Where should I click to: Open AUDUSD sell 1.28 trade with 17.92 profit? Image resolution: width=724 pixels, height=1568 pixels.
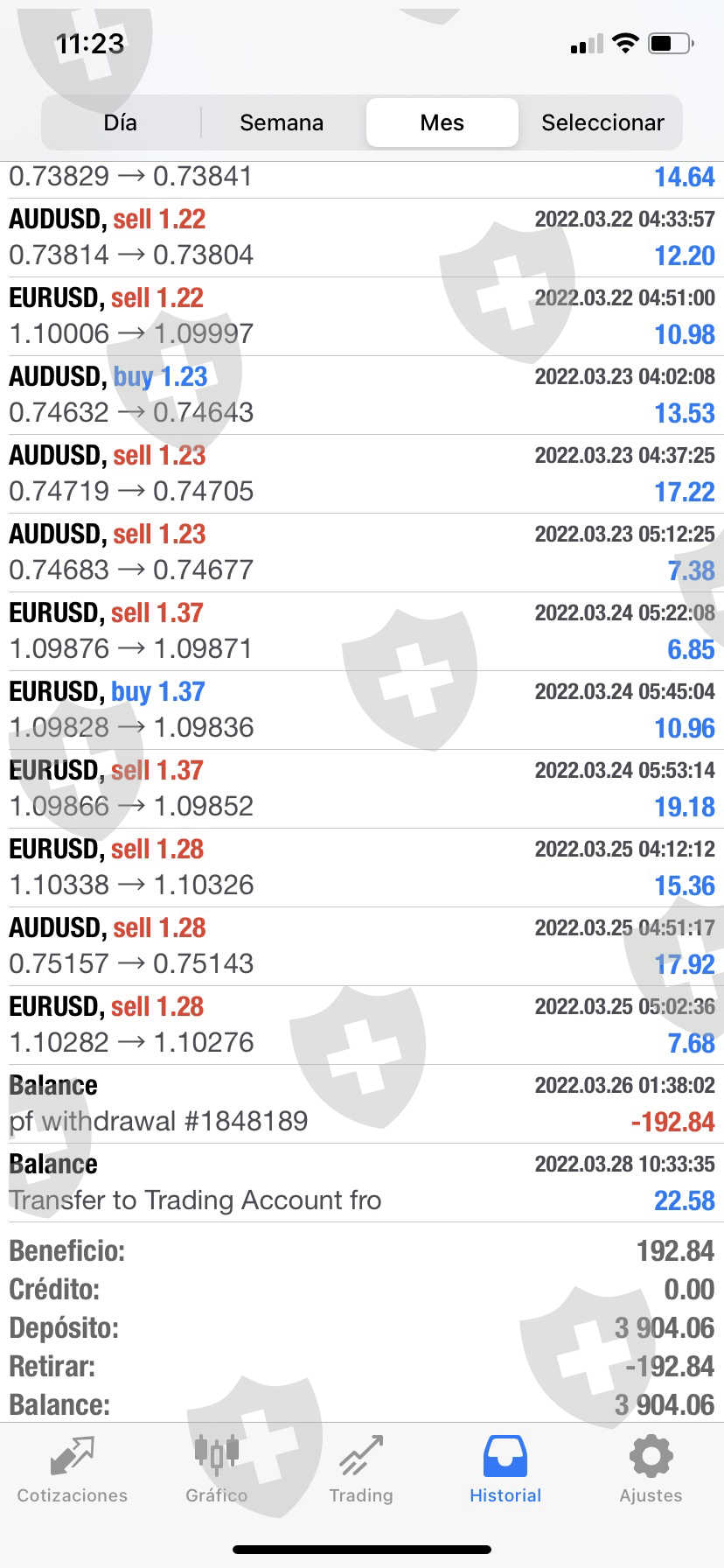pyautogui.click(x=362, y=946)
